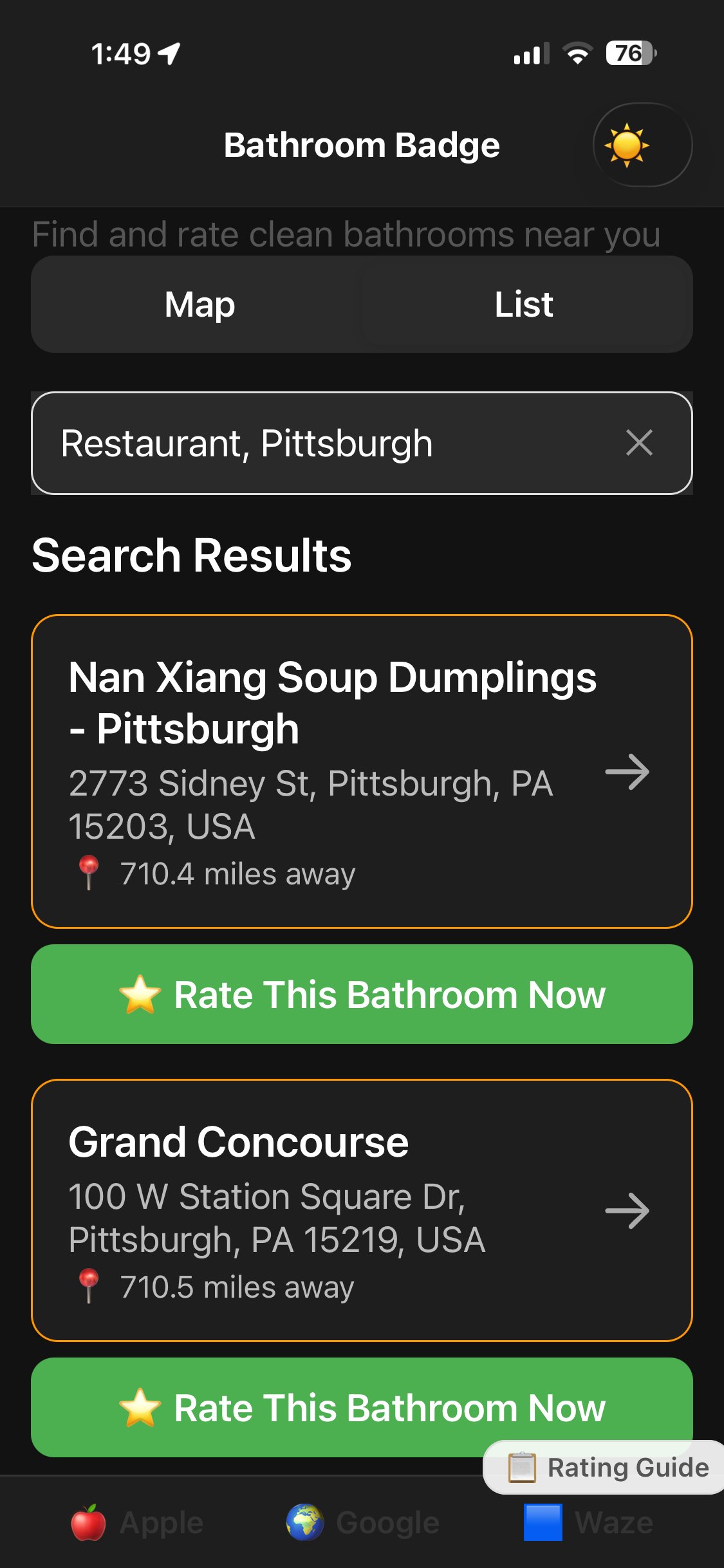Rate the Grand Concourse bathroom now
This screenshot has height=1568, width=724.
coord(362,1408)
